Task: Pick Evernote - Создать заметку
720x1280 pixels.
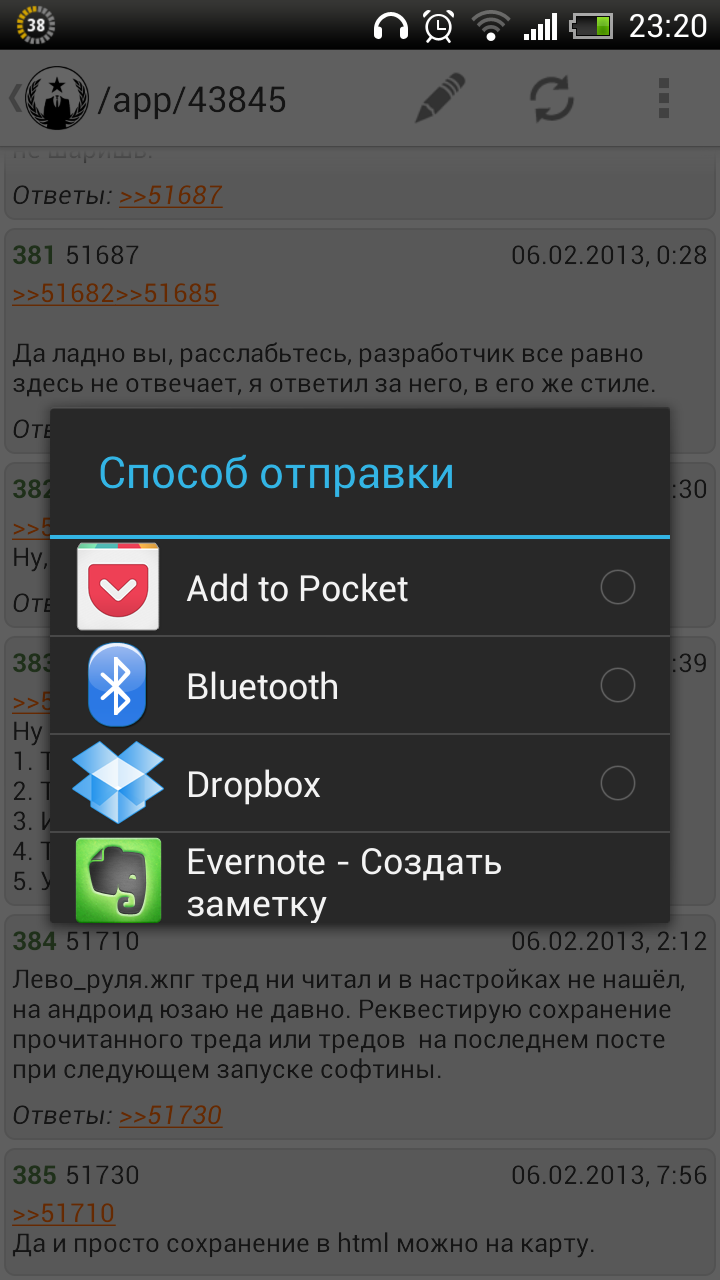Action: 360,878
